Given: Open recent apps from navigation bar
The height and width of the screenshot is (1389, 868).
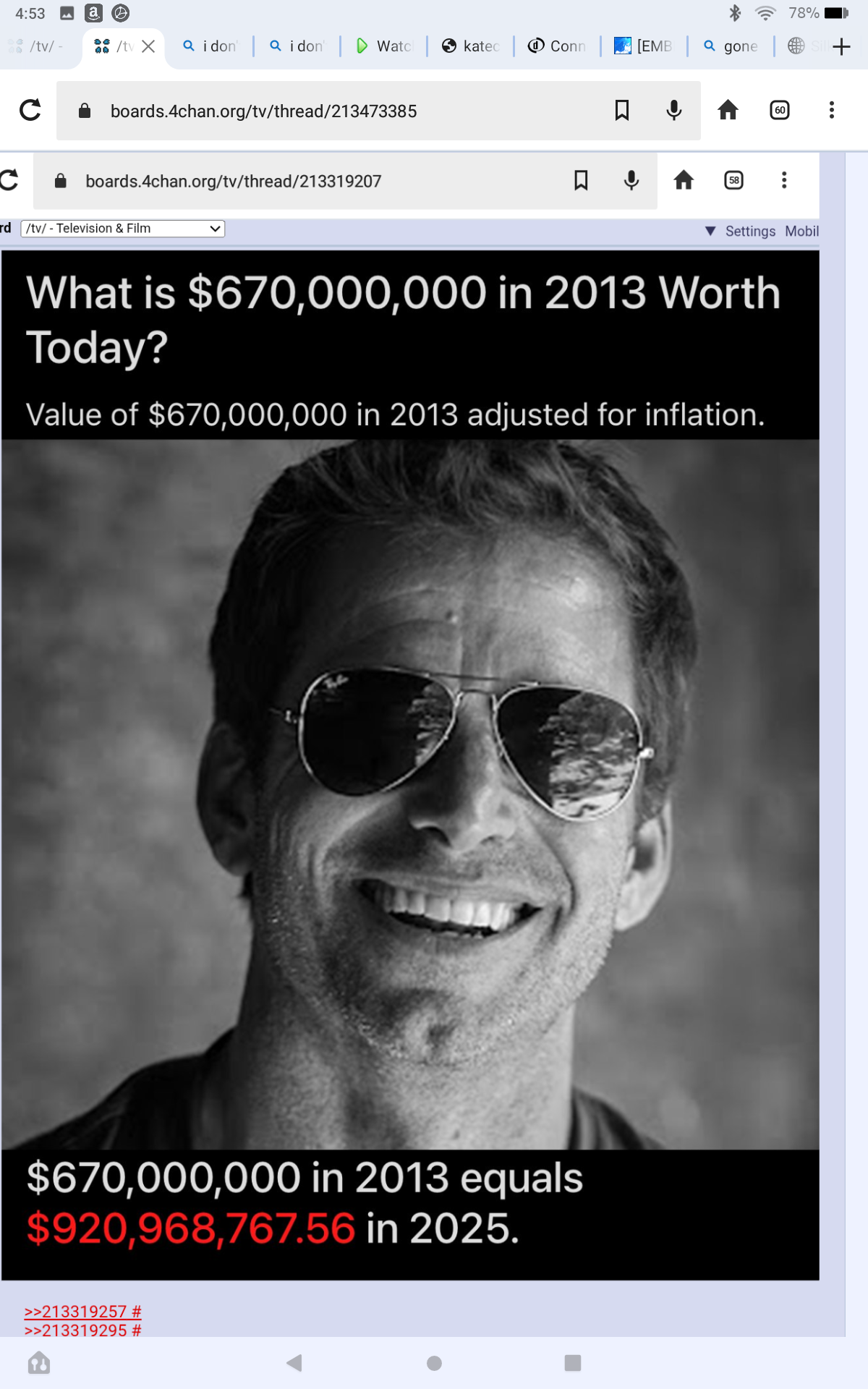Looking at the screenshot, I should [x=572, y=1363].
